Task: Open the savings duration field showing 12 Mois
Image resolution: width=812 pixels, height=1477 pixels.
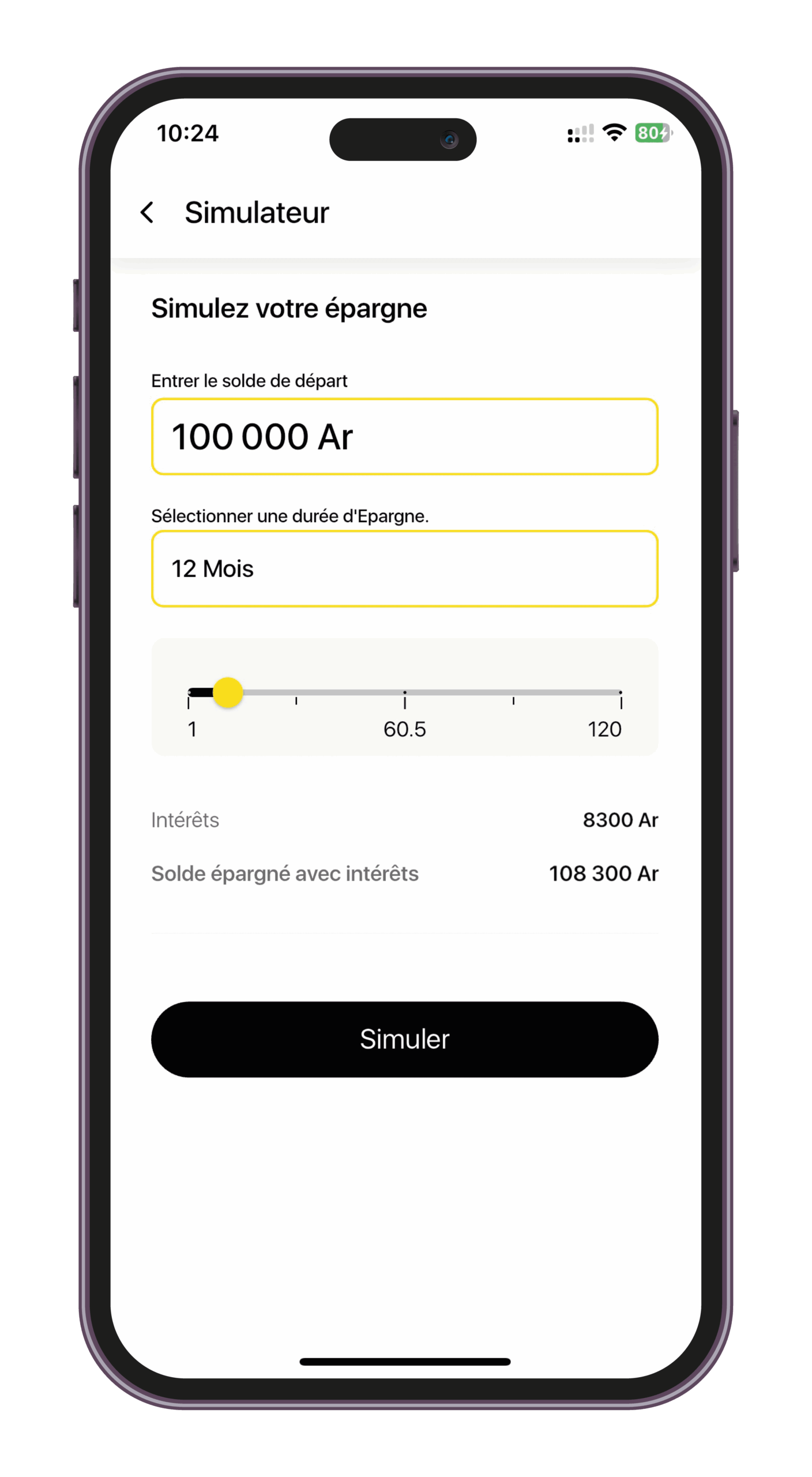Action: click(x=404, y=568)
